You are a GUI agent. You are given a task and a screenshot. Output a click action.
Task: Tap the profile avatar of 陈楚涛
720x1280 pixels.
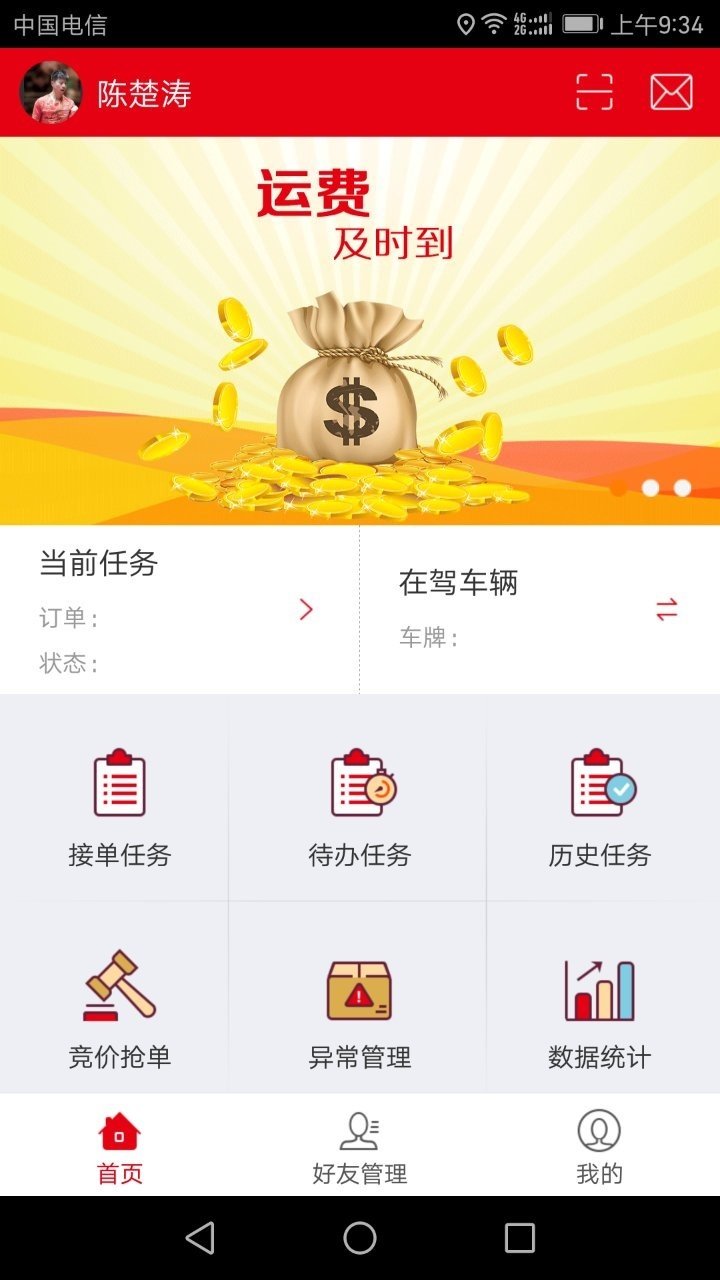click(x=50, y=92)
